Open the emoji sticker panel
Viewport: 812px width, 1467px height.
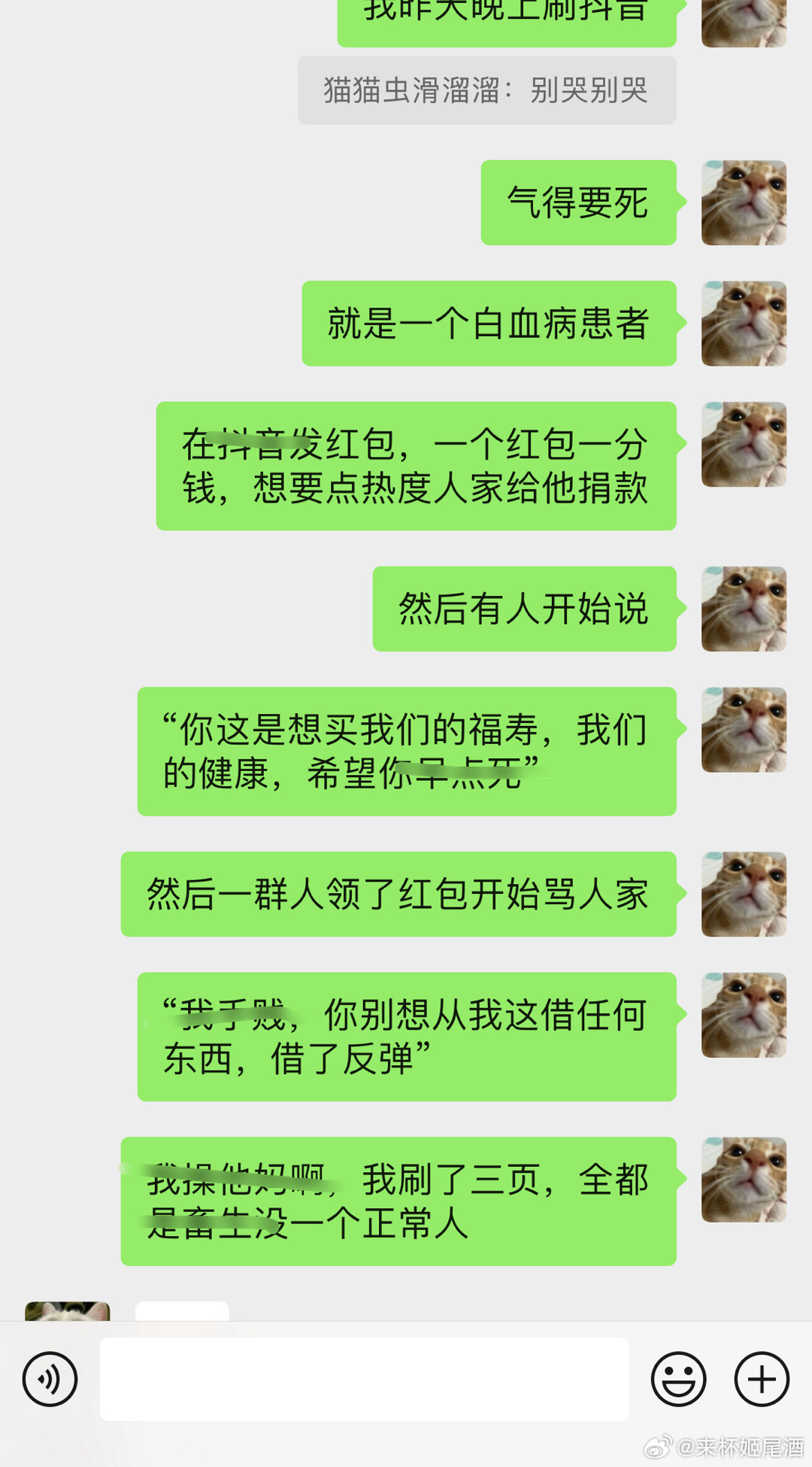click(678, 1379)
